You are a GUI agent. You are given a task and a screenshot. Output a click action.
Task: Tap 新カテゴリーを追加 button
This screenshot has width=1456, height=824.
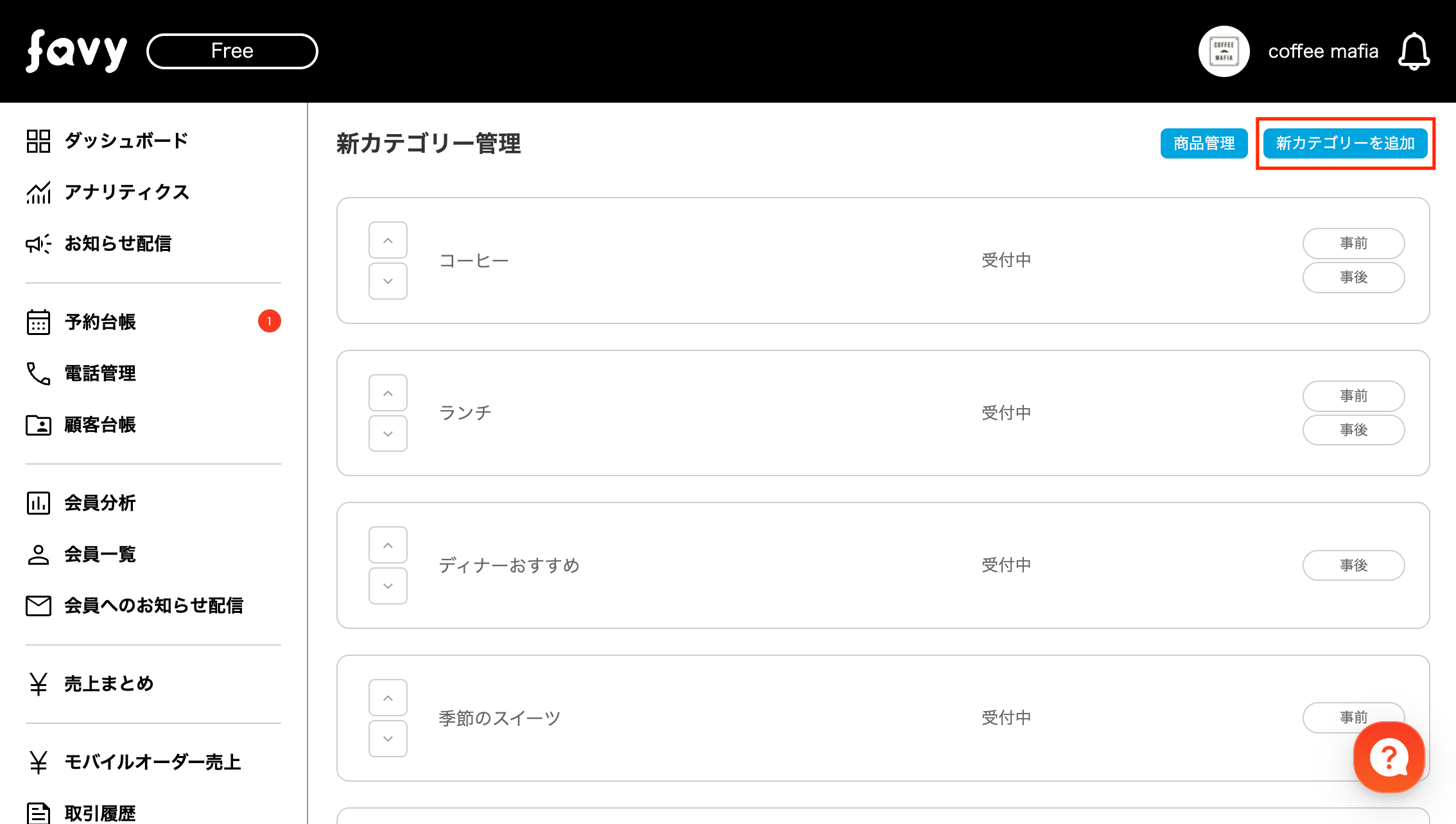coord(1345,143)
